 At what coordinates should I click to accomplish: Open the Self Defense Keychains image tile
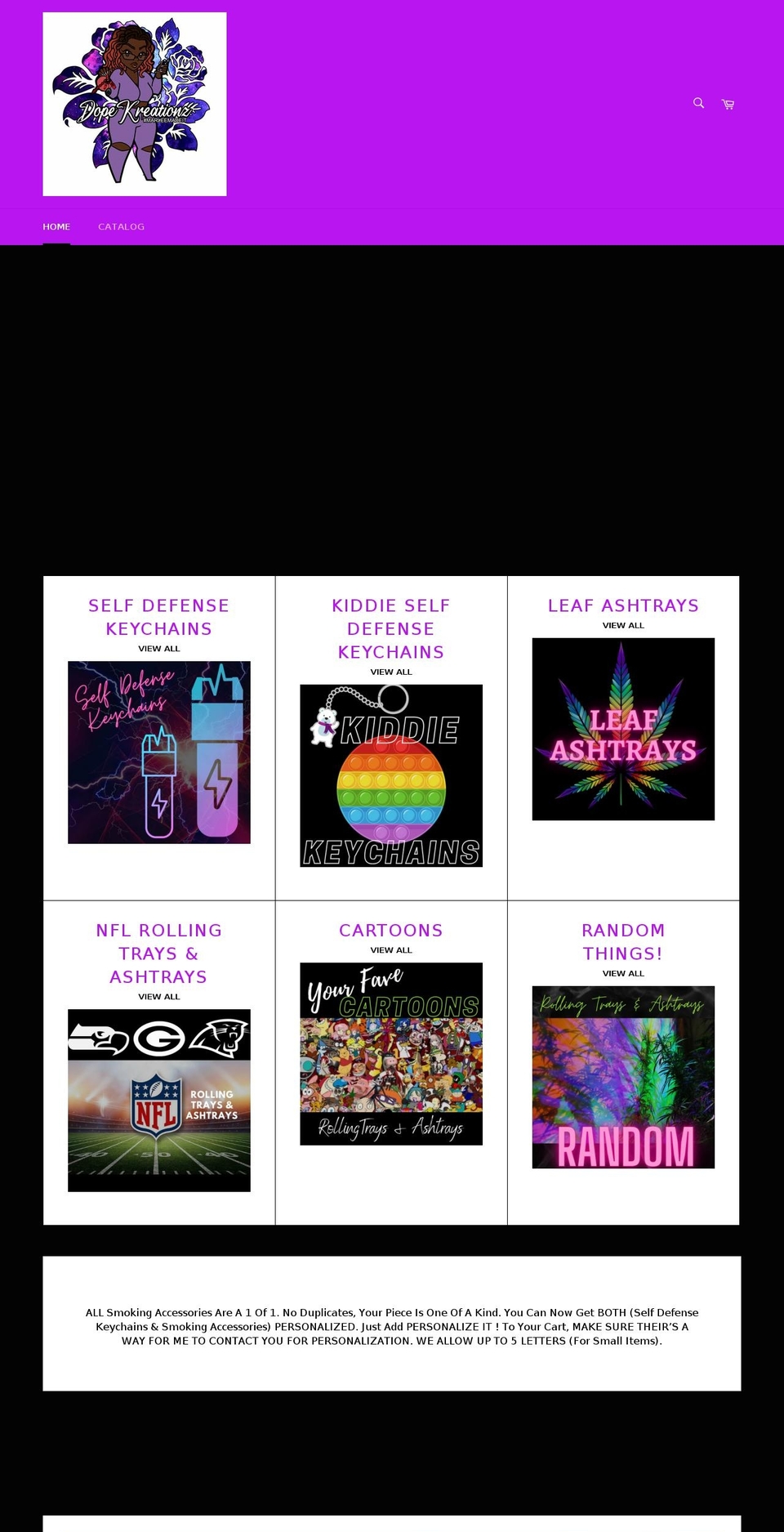click(x=159, y=753)
